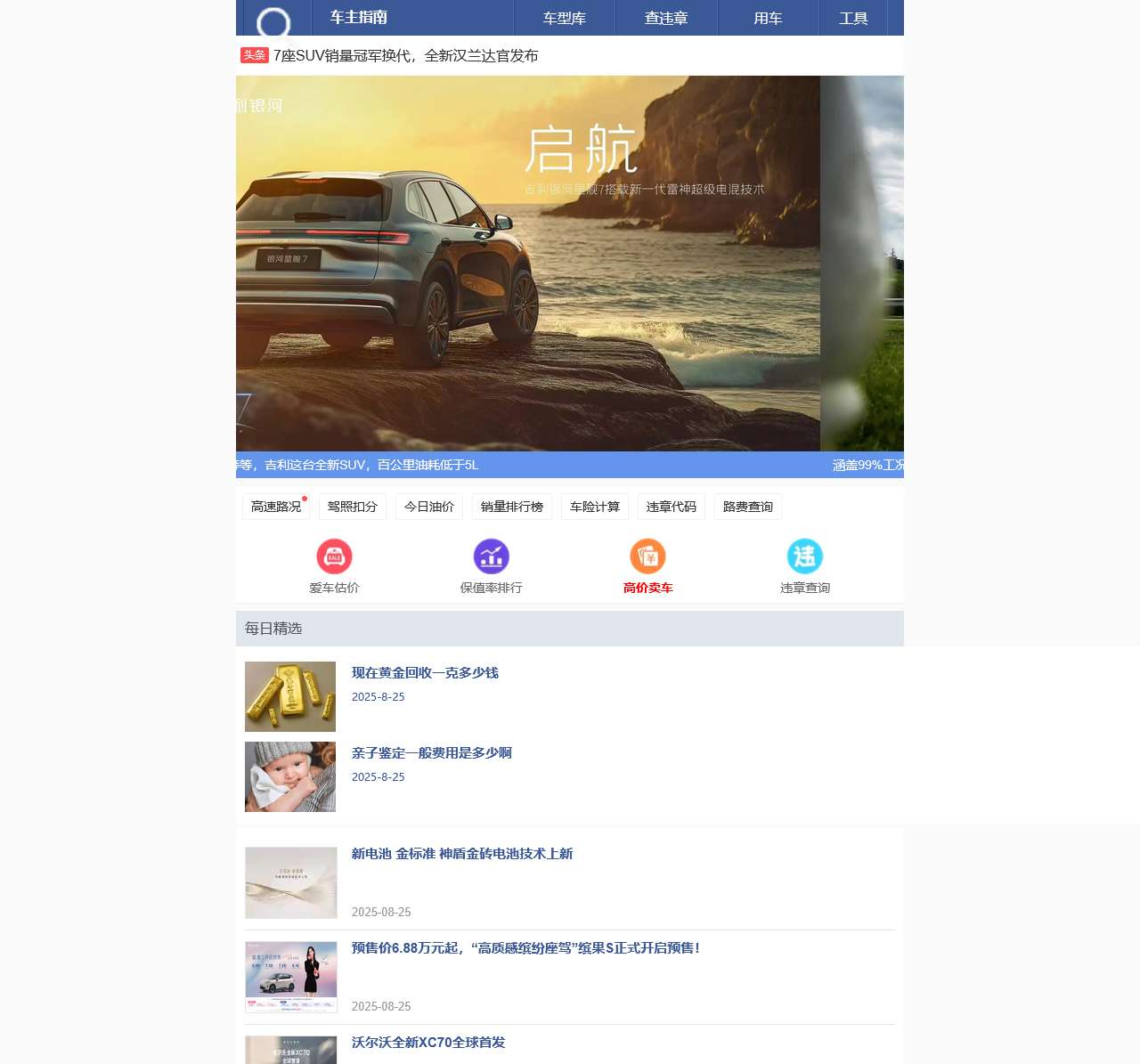The image size is (1140, 1064).
Task: Open the 销量排行榜 chip
Action: pos(511,507)
